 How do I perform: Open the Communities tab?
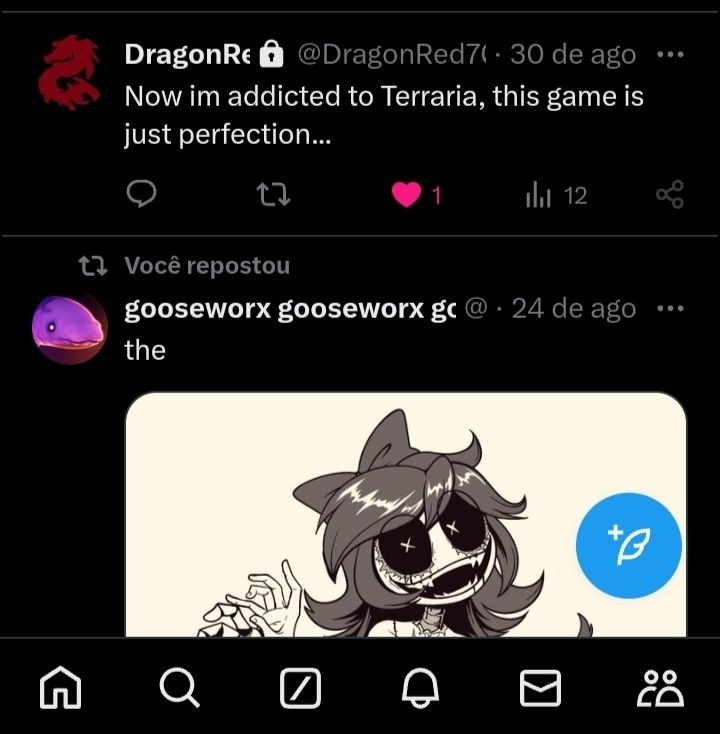[661, 688]
